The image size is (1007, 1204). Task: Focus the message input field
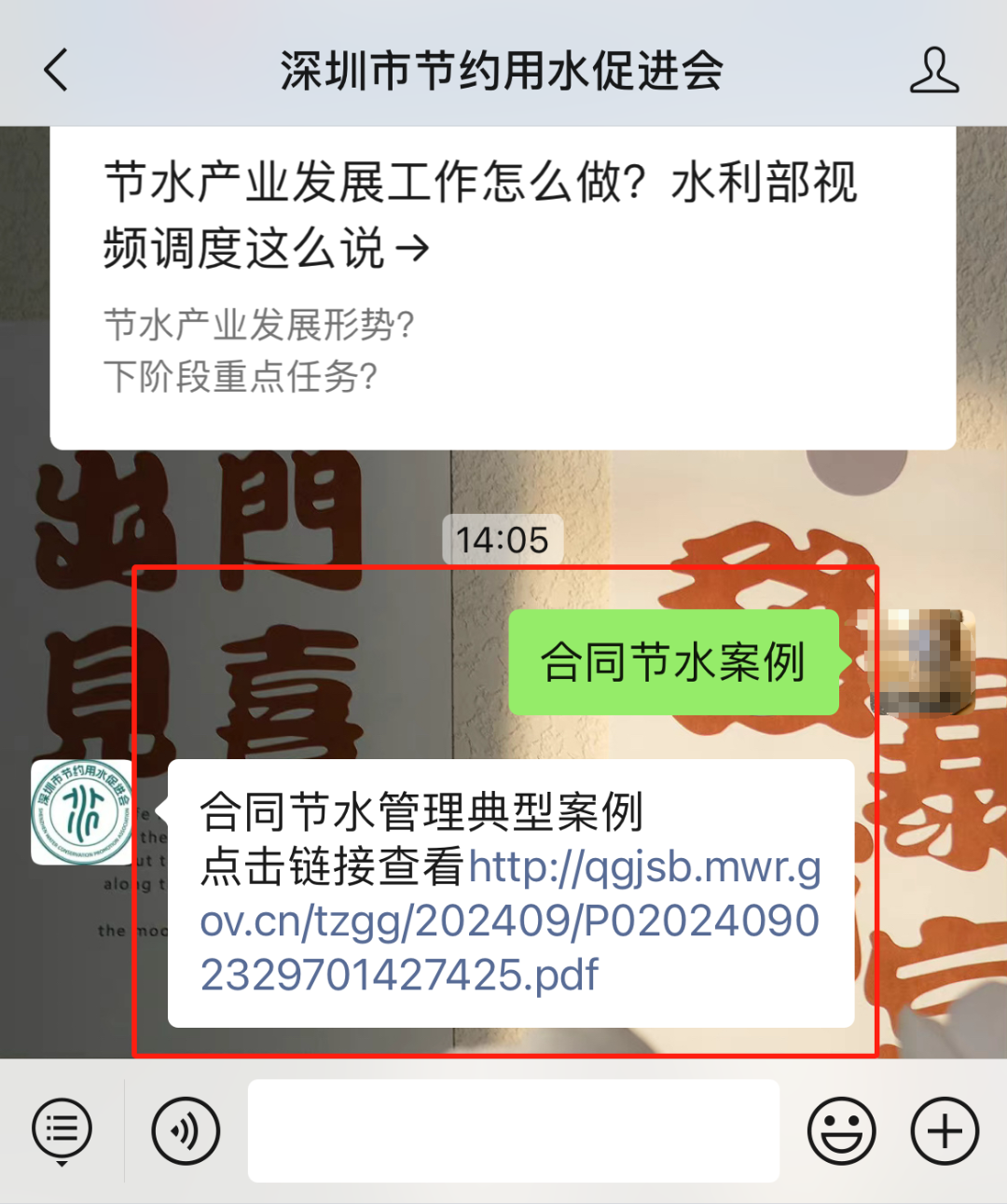[513, 1131]
